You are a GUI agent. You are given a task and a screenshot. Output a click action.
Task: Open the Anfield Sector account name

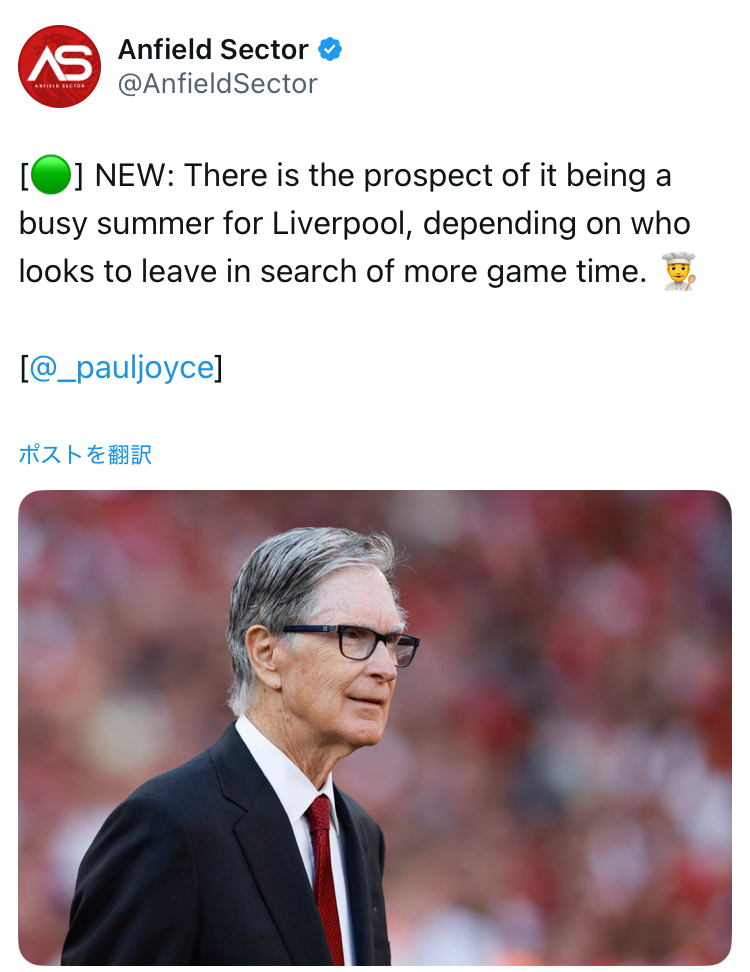(x=213, y=49)
